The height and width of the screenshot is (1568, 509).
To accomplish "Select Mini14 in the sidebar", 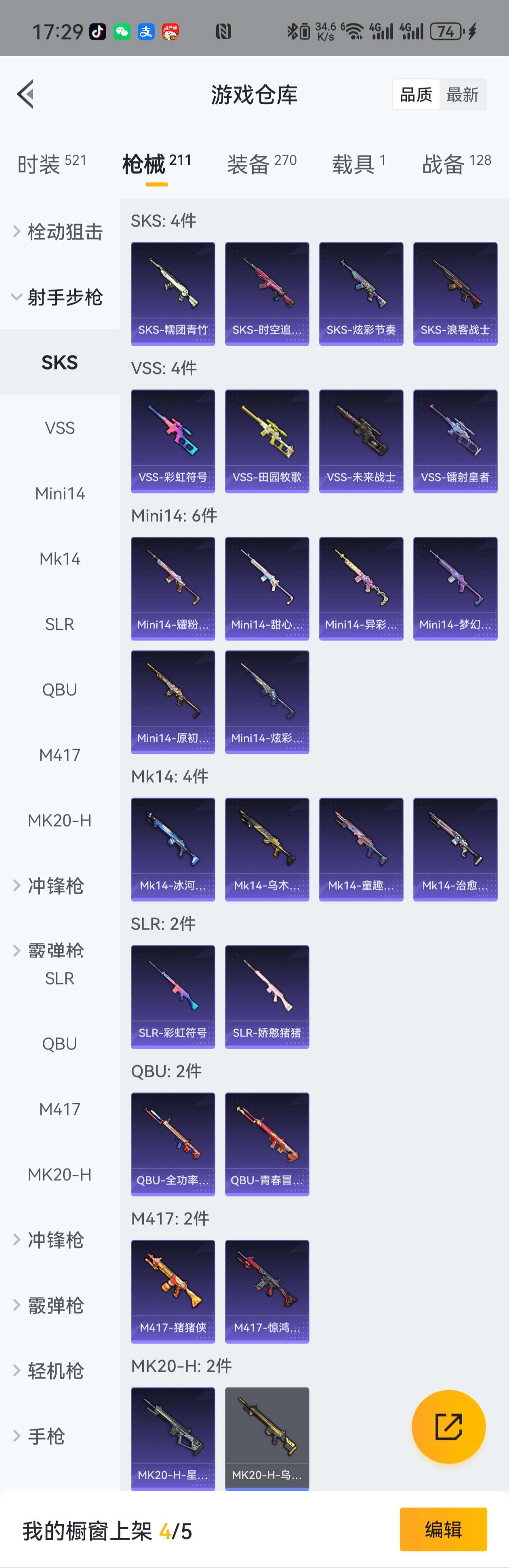I will click(60, 493).
